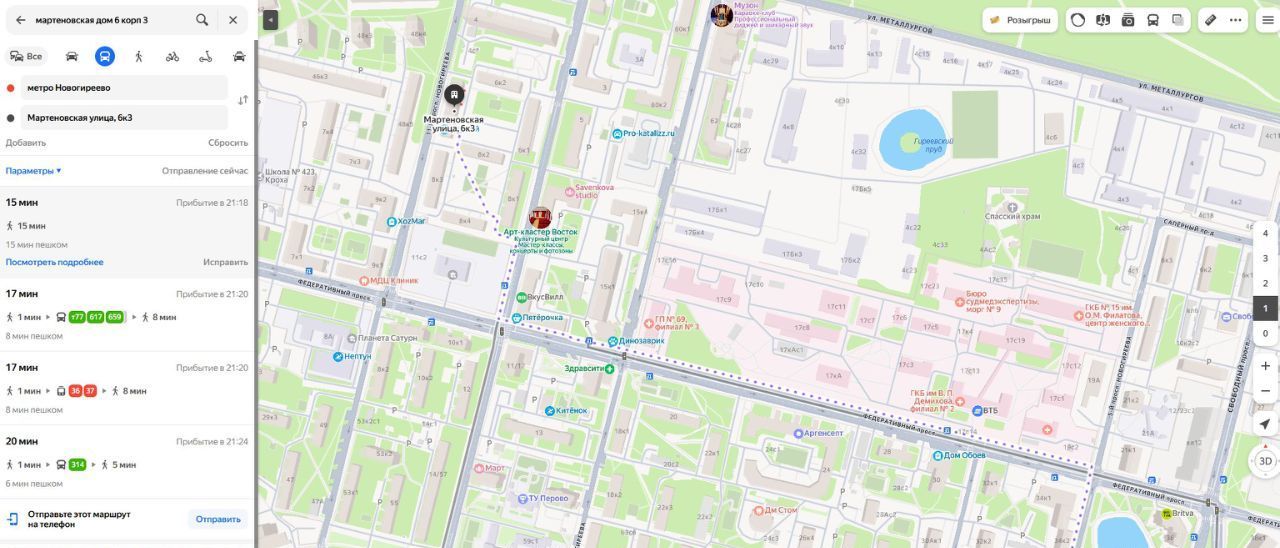The width and height of the screenshot is (1280, 548).
Task: Swap the start and destination points
Action: 242,100
